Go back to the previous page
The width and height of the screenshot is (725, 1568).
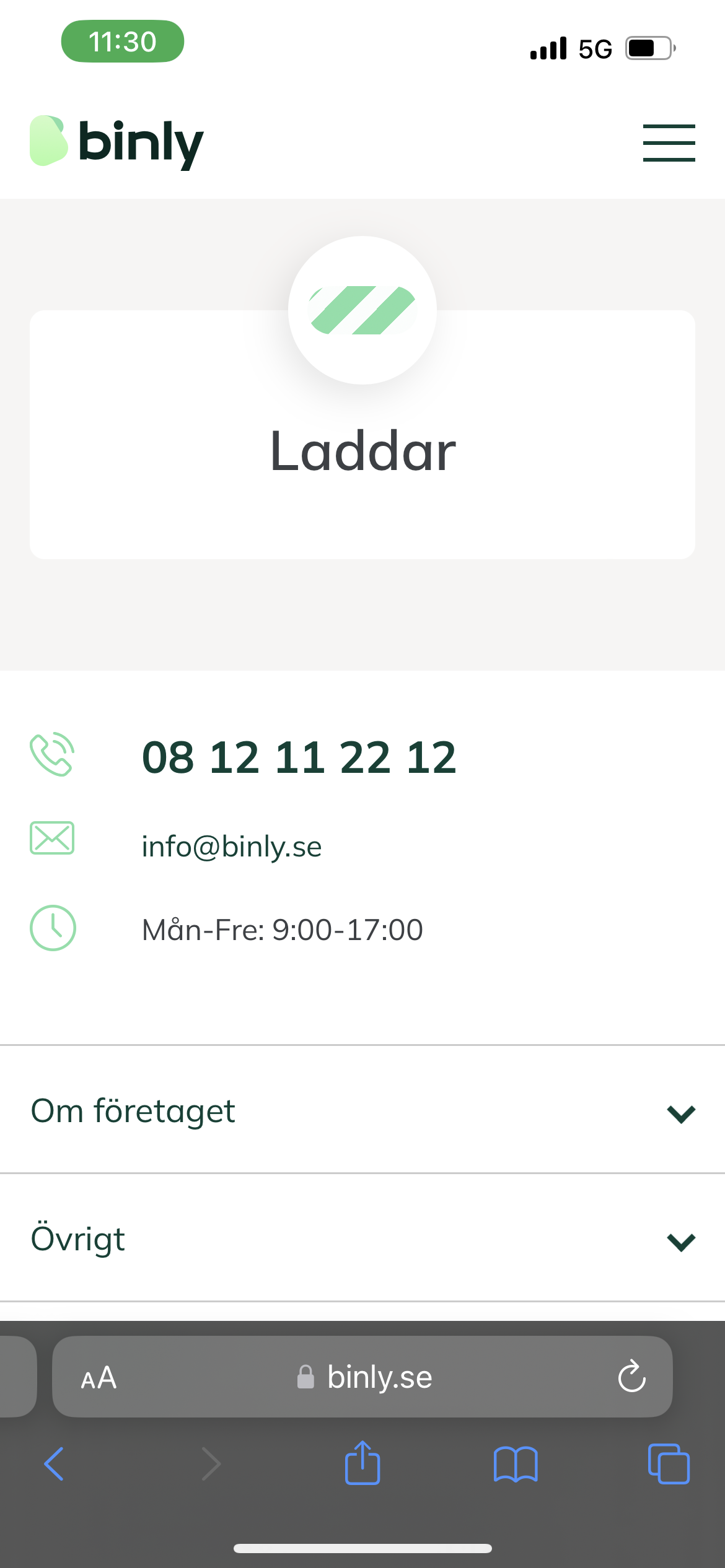(55, 1464)
